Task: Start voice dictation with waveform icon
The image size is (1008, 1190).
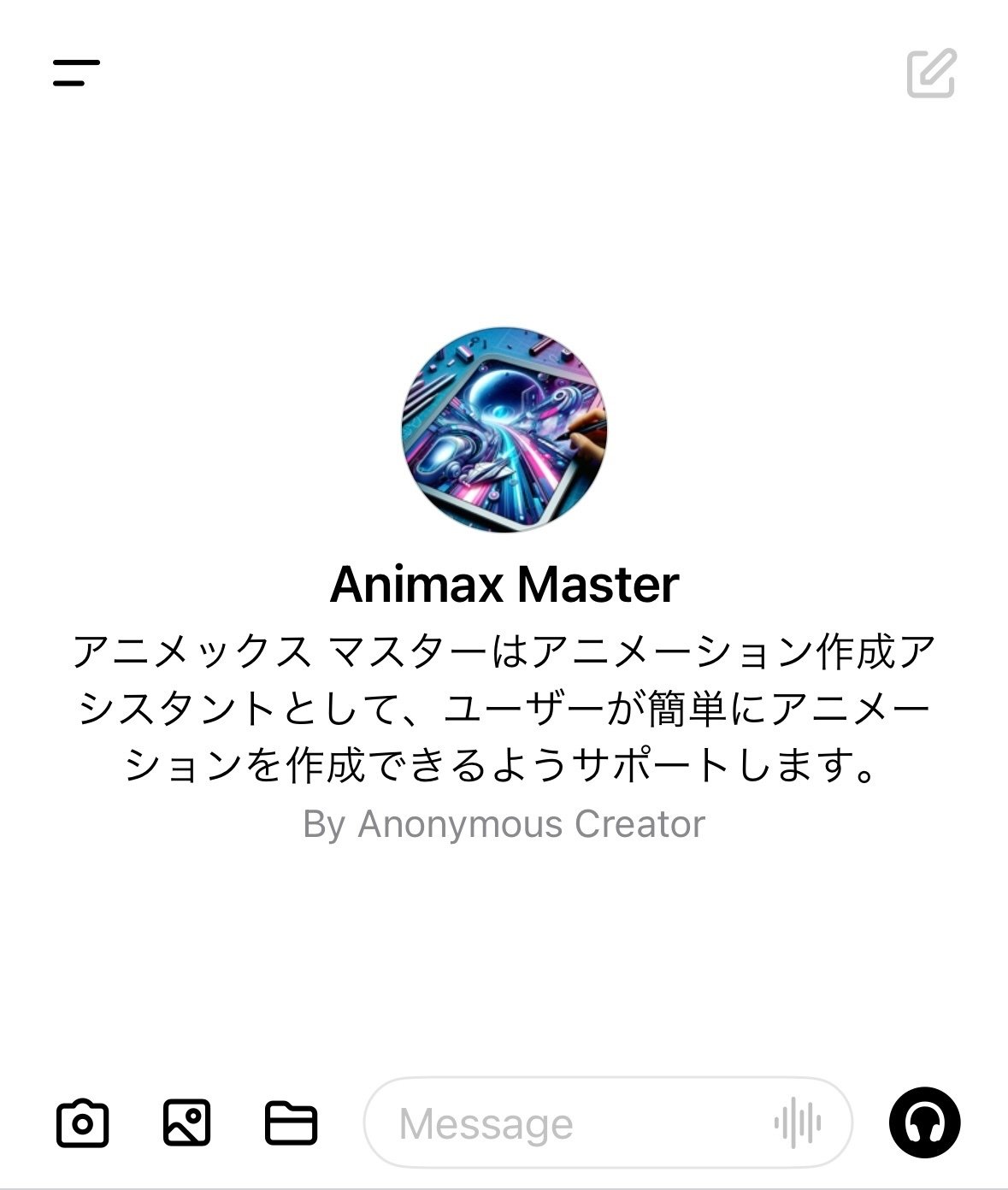Action: [x=797, y=1123]
